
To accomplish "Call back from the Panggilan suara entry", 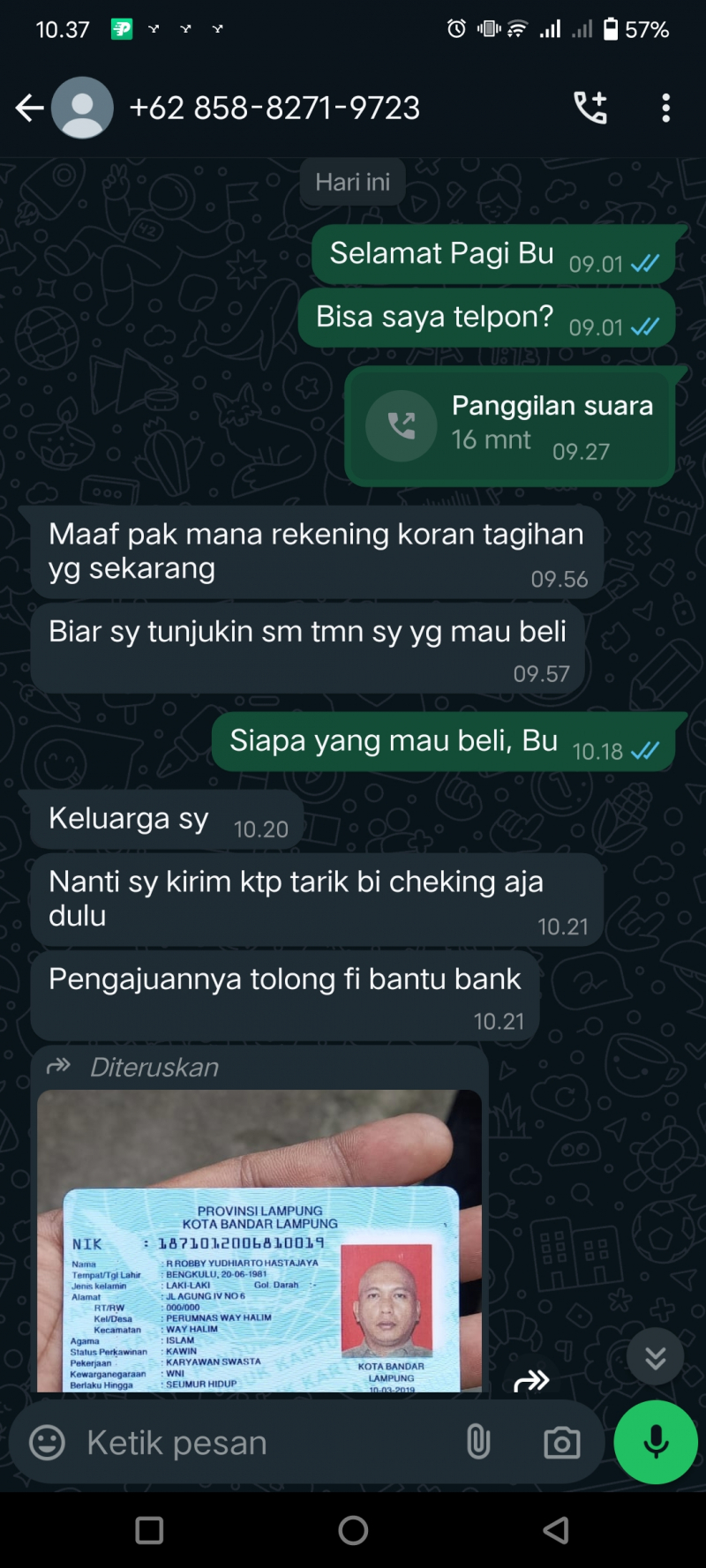I will pos(402,426).
